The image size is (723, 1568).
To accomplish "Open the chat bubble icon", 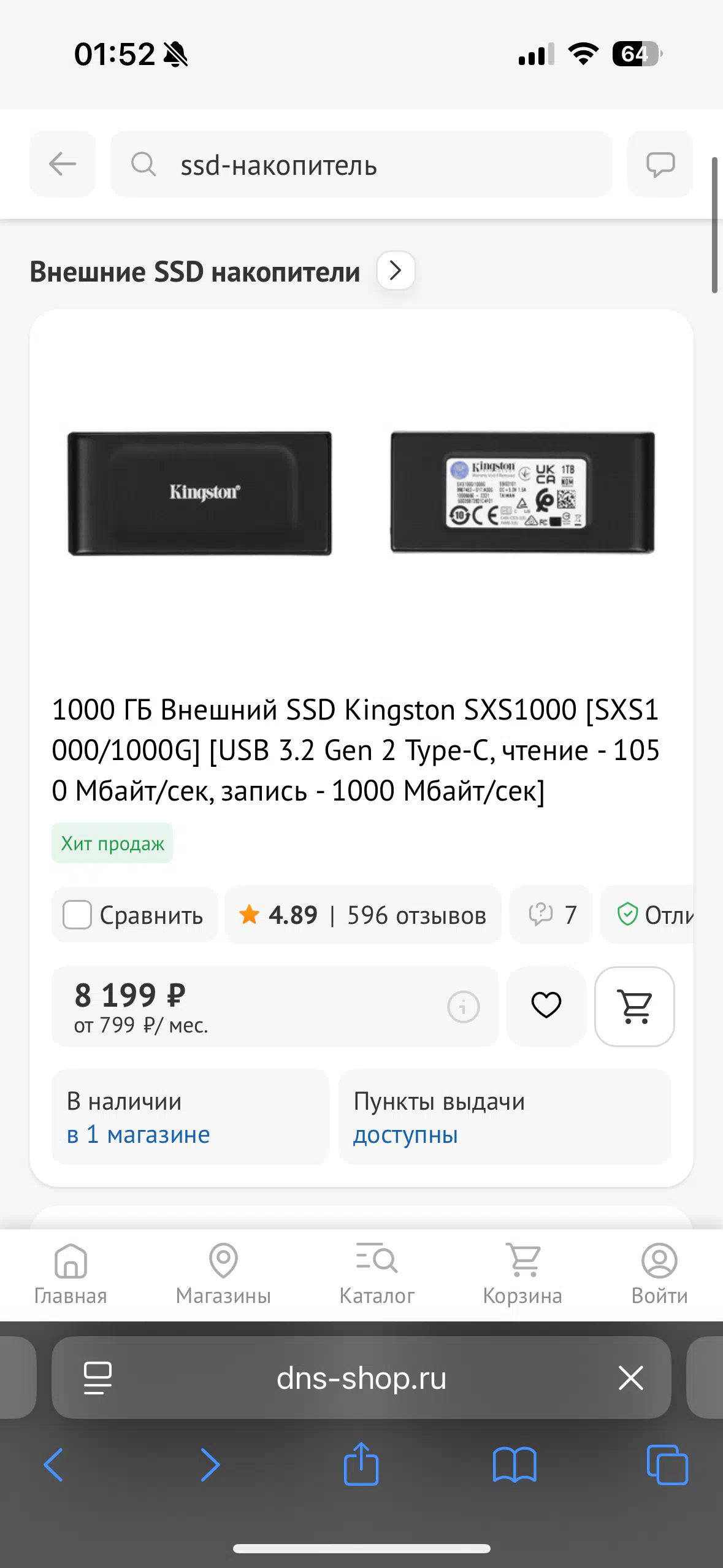I will [x=660, y=164].
